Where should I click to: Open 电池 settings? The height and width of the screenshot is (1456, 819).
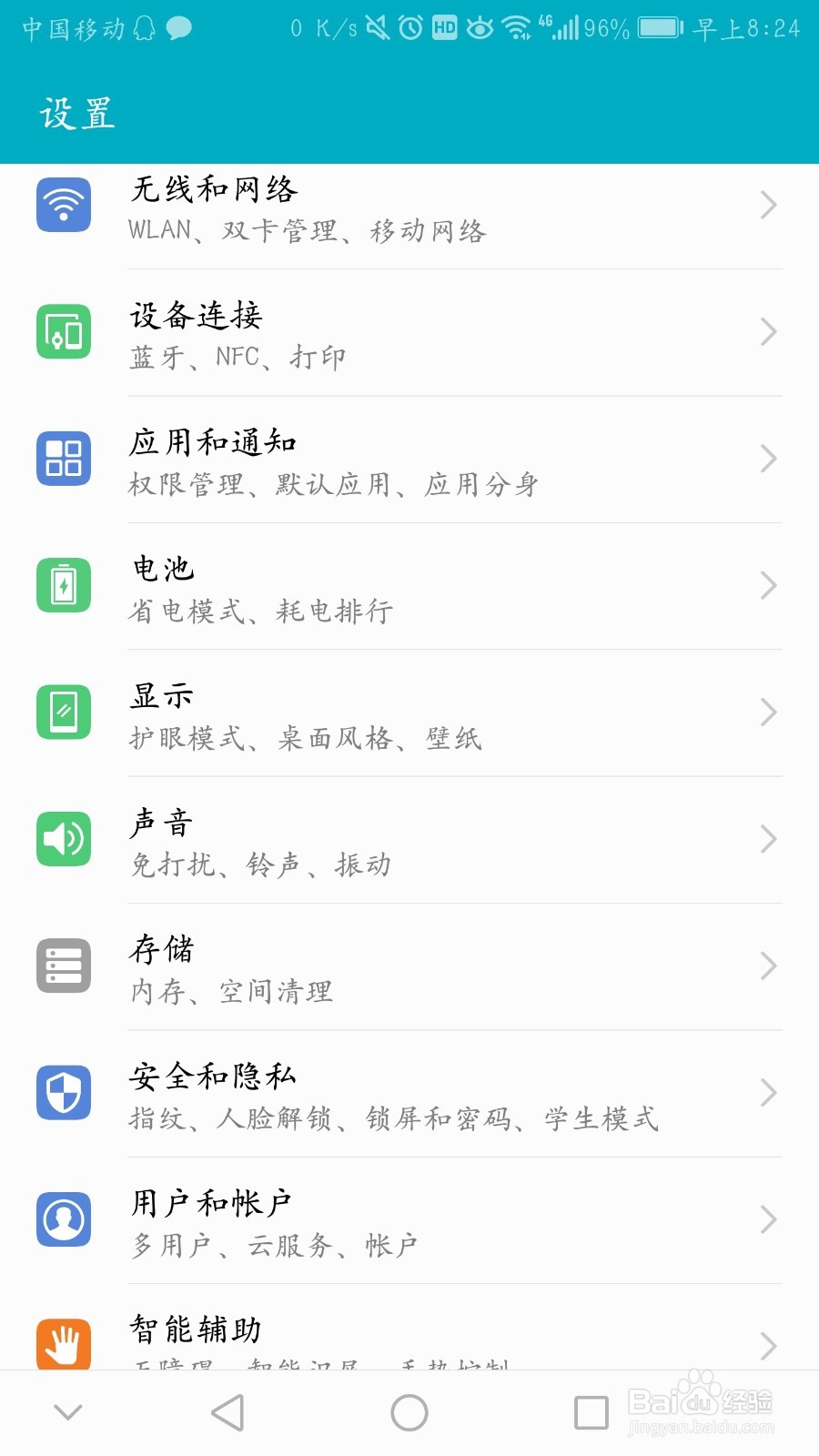tap(409, 586)
